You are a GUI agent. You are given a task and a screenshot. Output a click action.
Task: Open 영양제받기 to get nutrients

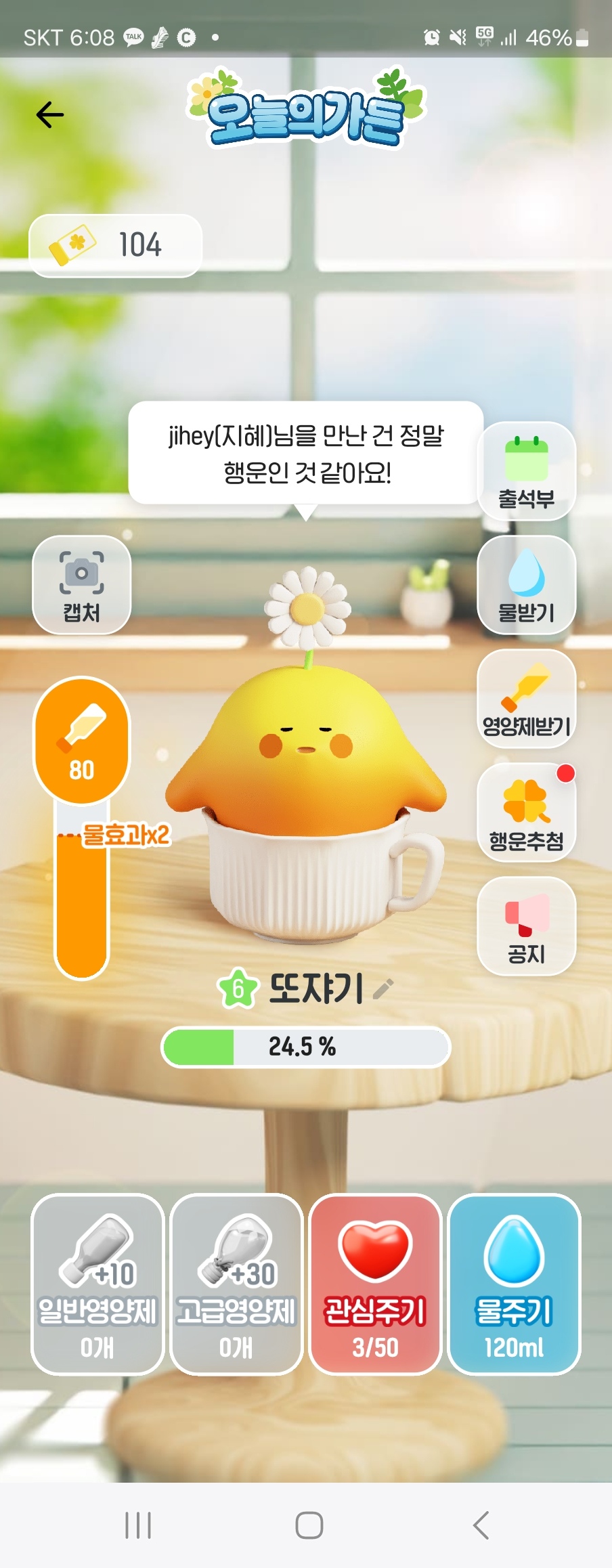click(x=527, y=699)
